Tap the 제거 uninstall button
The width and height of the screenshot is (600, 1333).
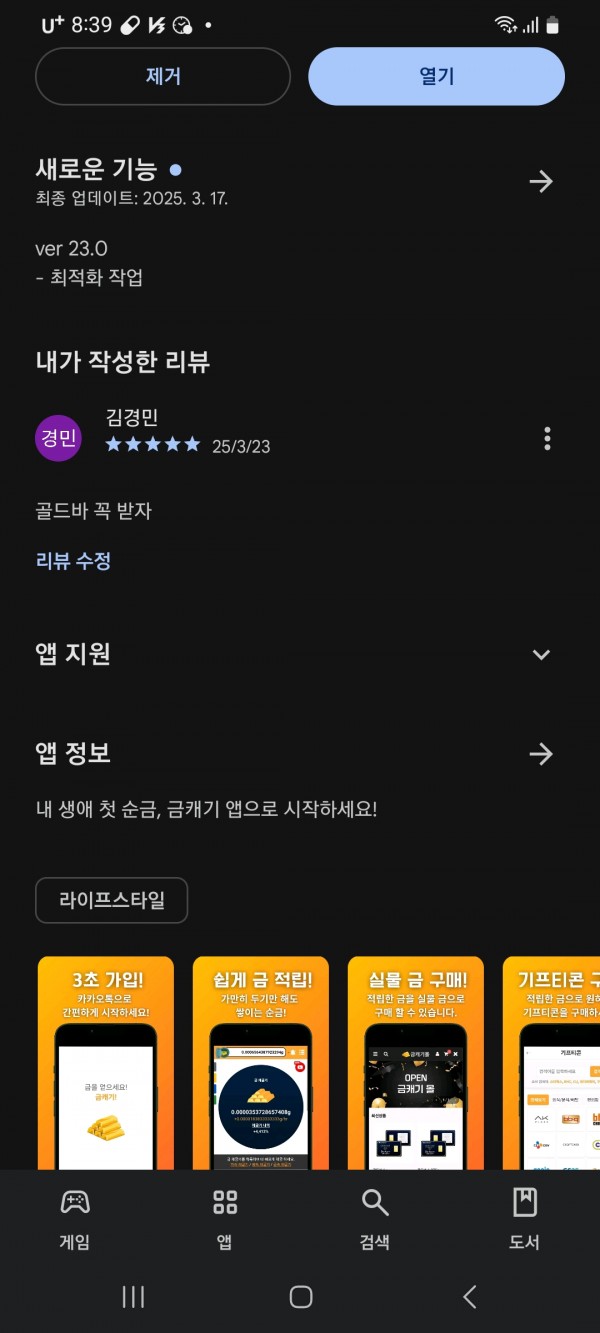[163, 76]
